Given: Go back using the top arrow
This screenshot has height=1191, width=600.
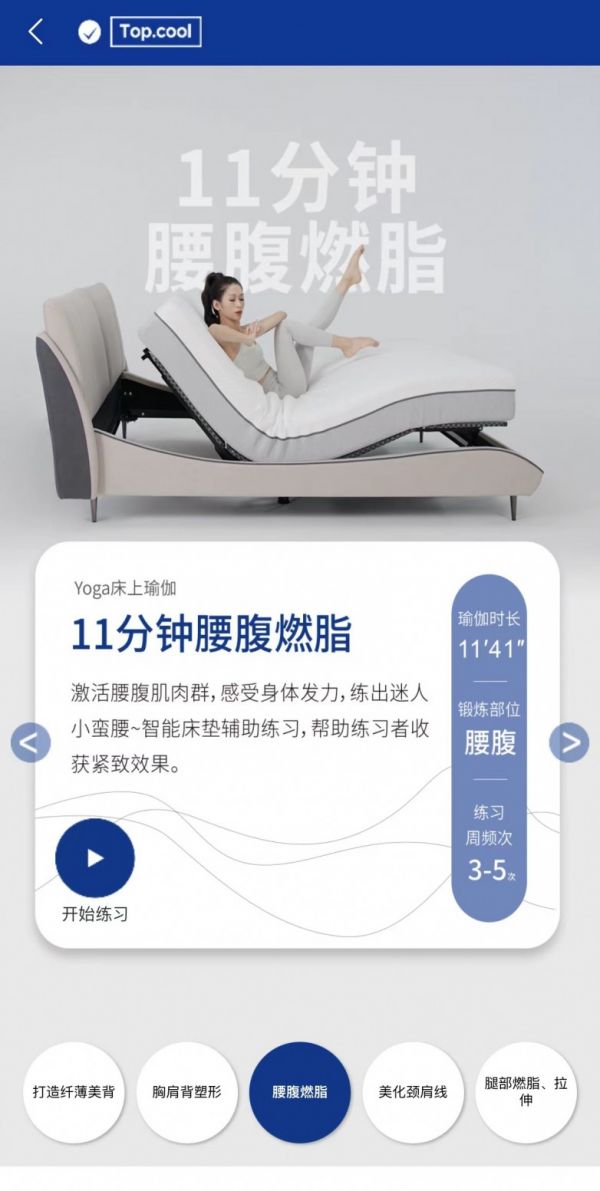Looking at the screenshot, I should [36, 32].
